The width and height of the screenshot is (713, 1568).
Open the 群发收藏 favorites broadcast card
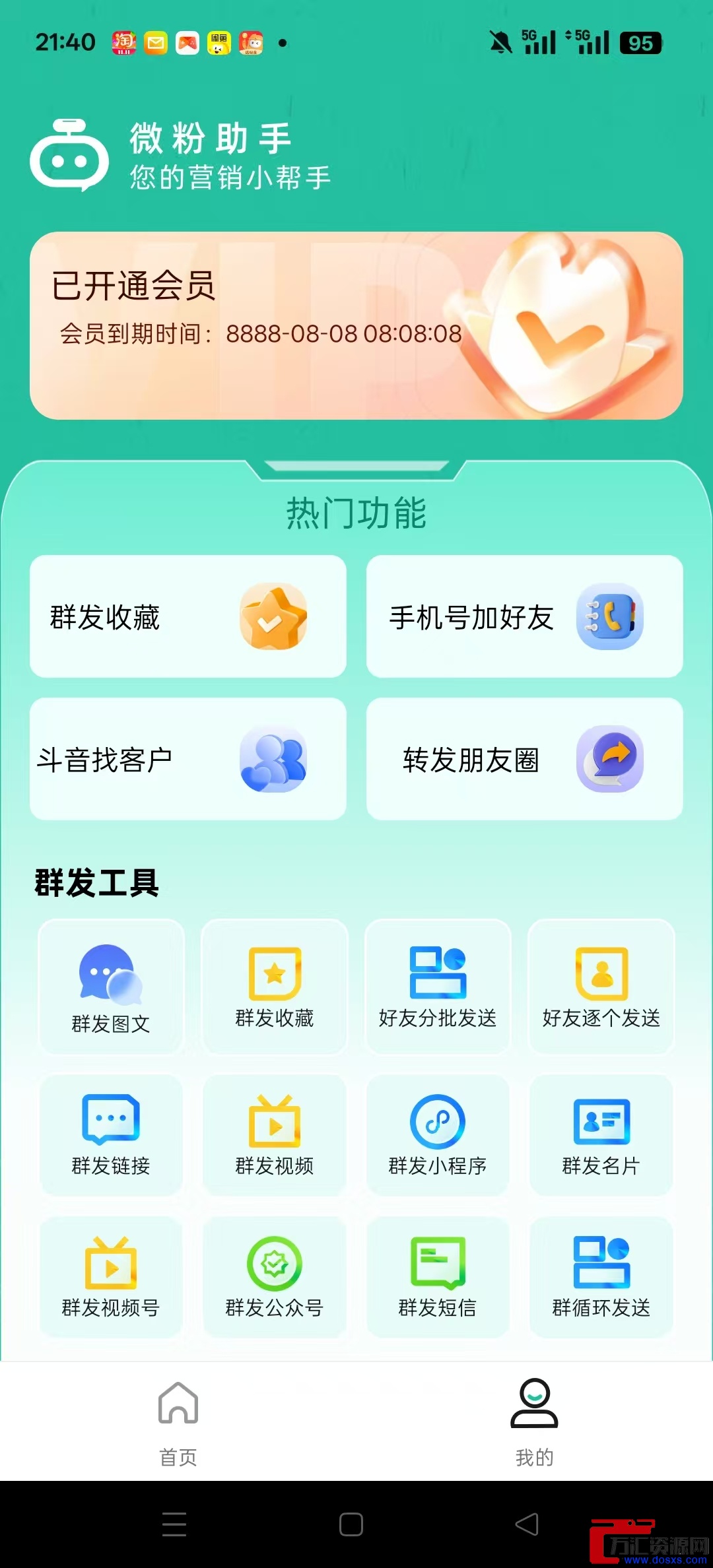coord(188,618)
